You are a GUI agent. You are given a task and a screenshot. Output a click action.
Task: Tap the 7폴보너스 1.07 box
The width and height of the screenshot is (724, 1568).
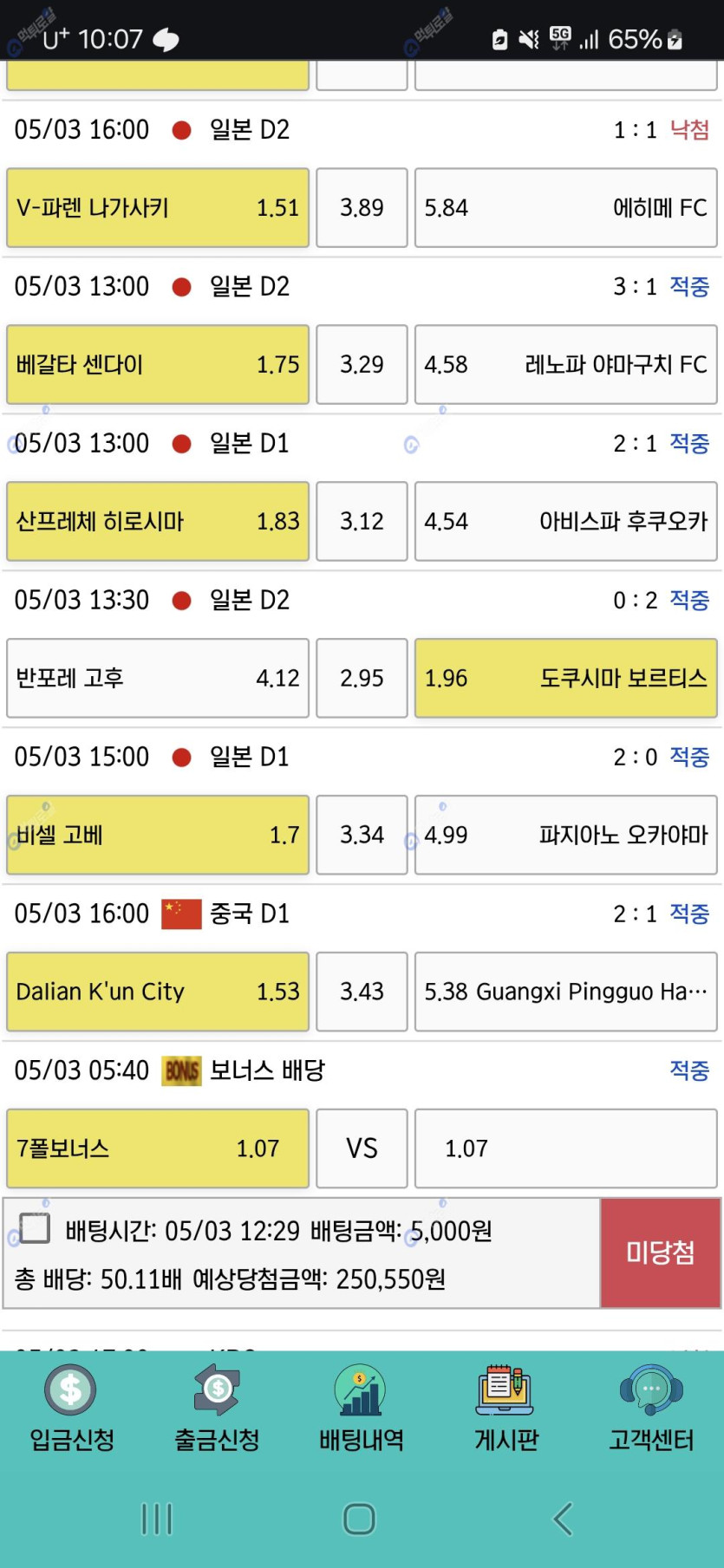[158, 1149]
